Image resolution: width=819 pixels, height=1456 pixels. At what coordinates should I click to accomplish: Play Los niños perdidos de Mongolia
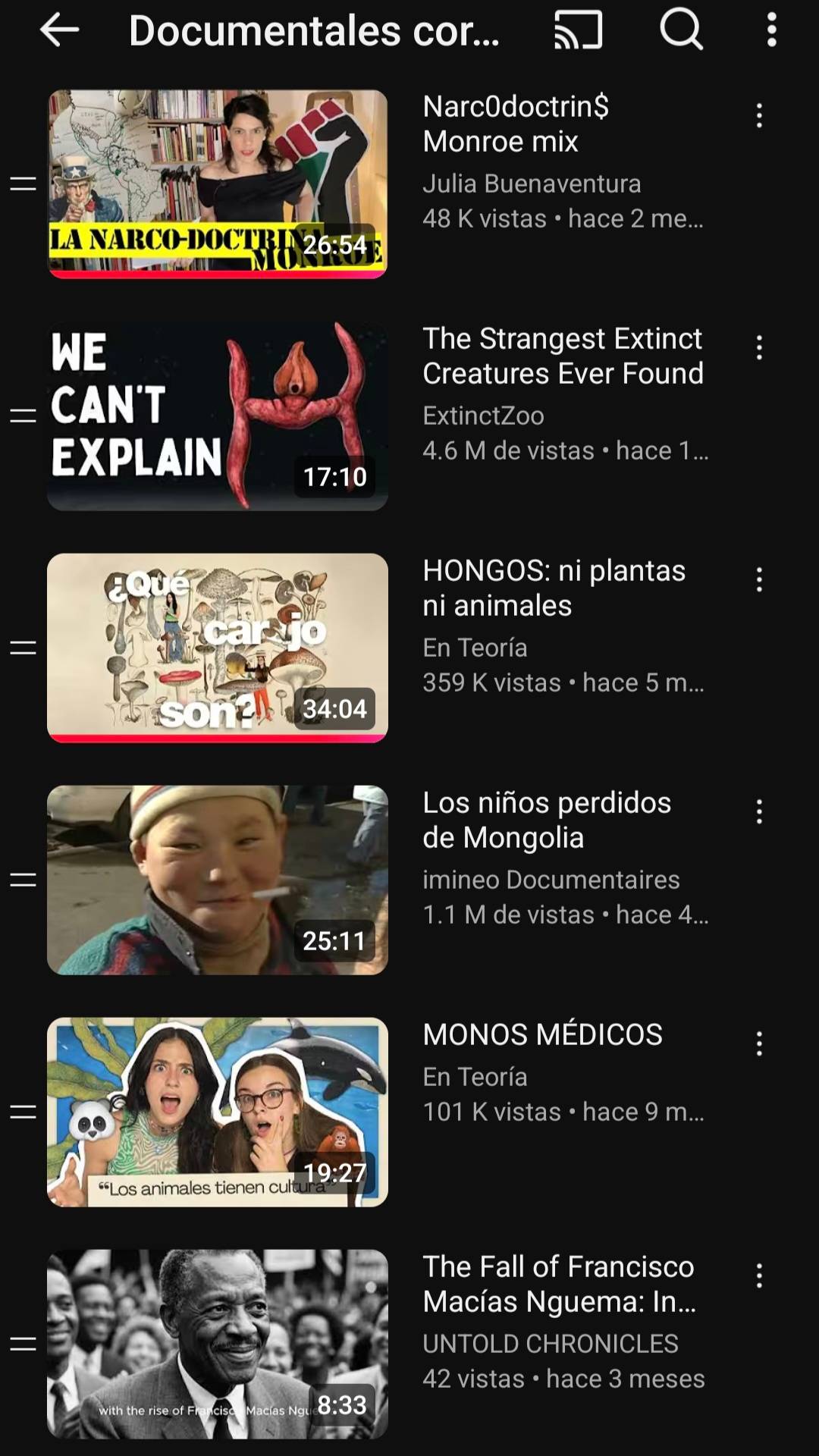click(218, 880)
